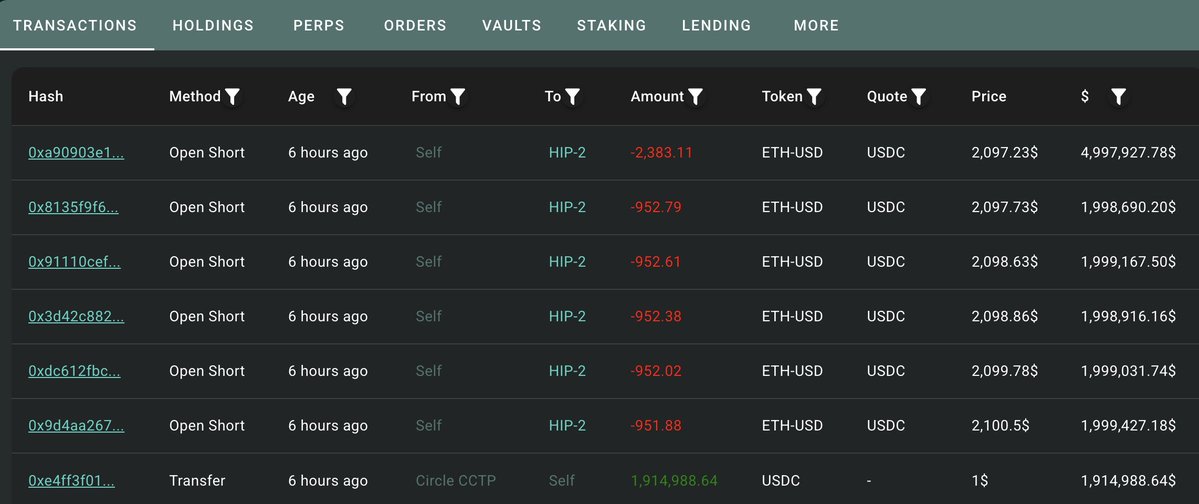Open the Token filter
The width and height of the screenshot is (1199, 504).
pyautogui.click(x=815, y=97)
